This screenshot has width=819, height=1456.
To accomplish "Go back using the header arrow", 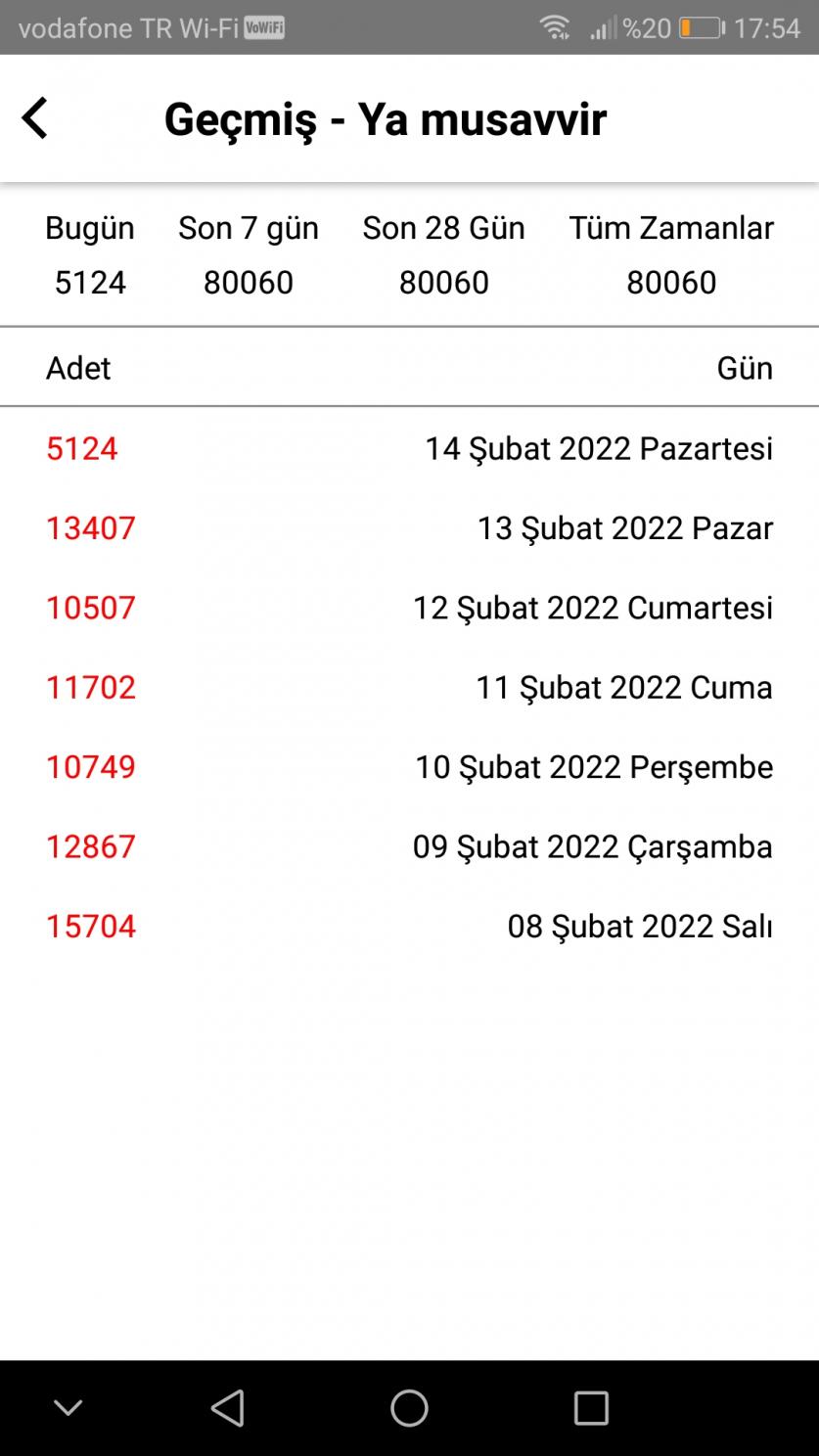I will click(x=35, y=118).
